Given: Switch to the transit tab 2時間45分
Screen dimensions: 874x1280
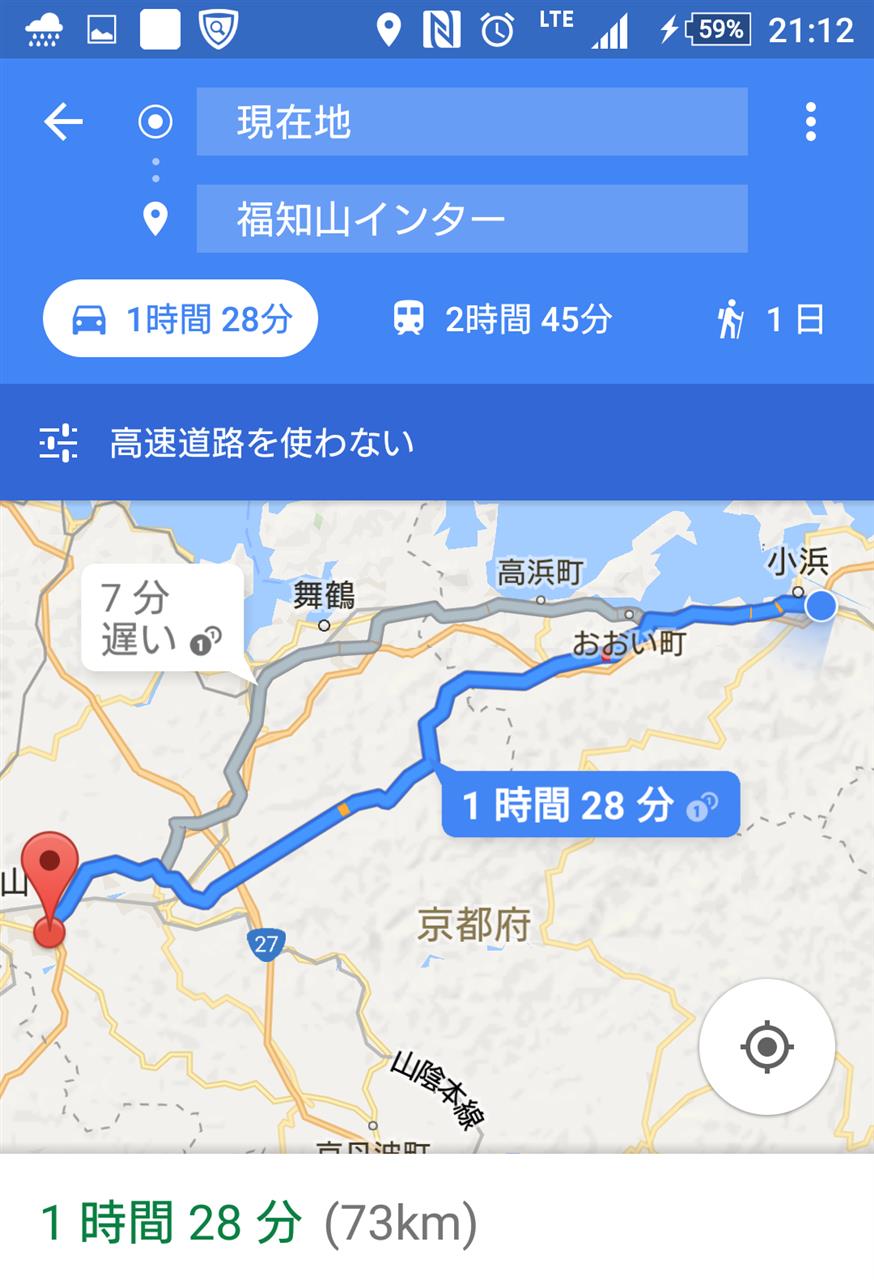Looking at the screenshot, I should pyautogui.click(x=501, y=319).
